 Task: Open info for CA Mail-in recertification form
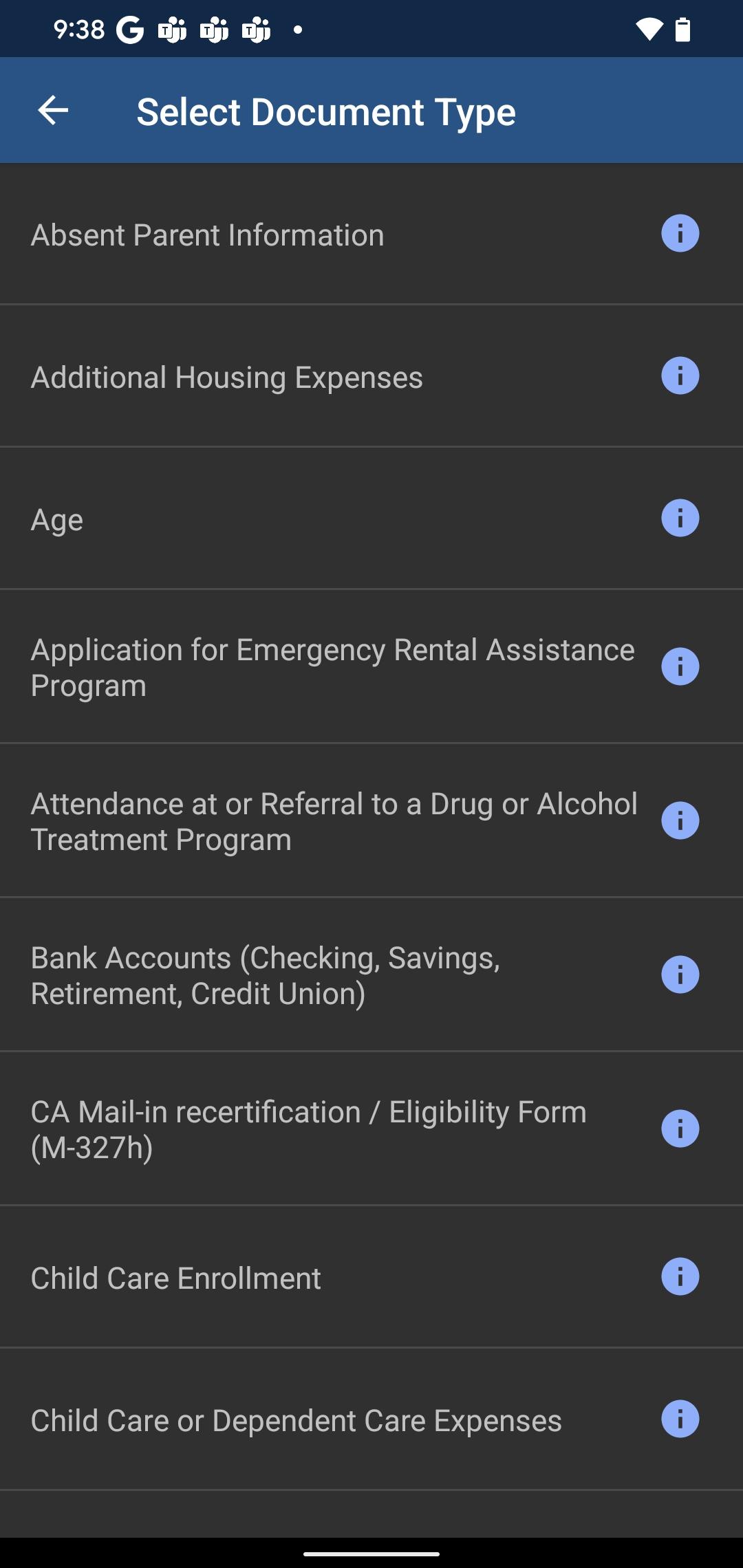click(x=680, y=1129)
